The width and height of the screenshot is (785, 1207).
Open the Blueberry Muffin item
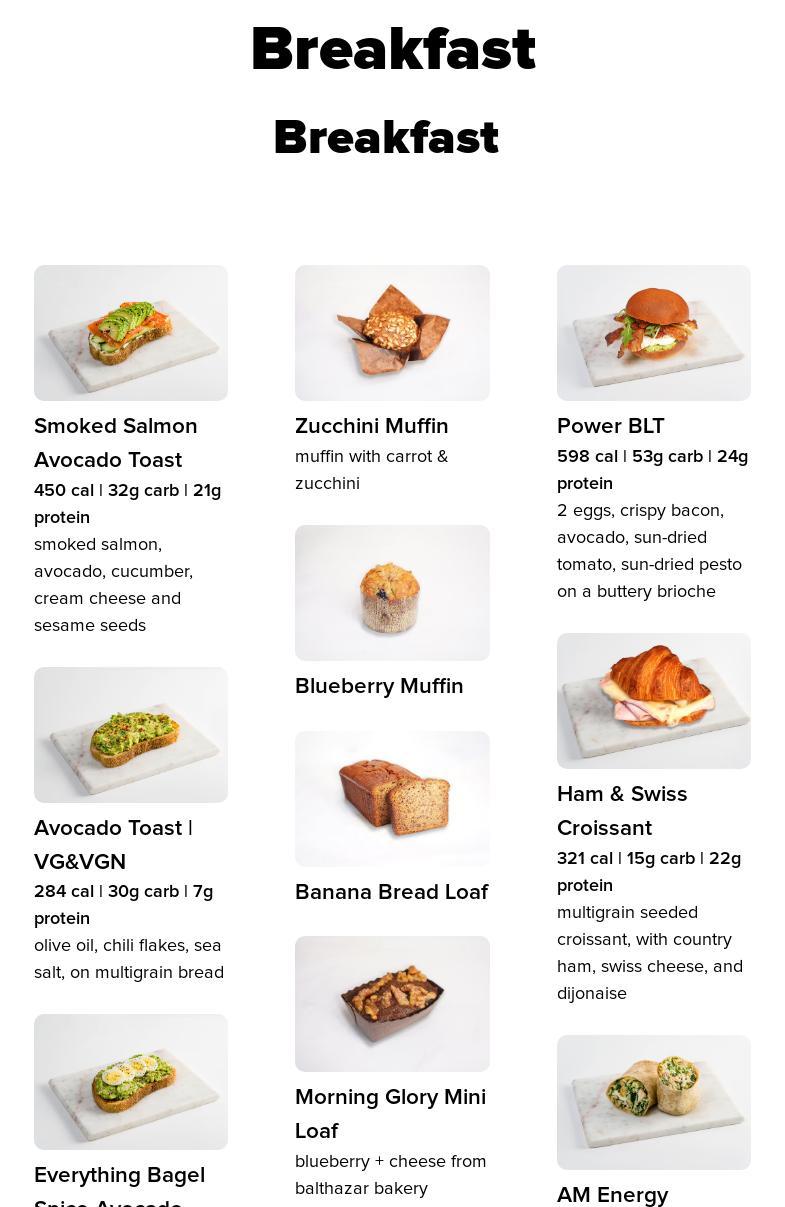[x=392, y=593]
